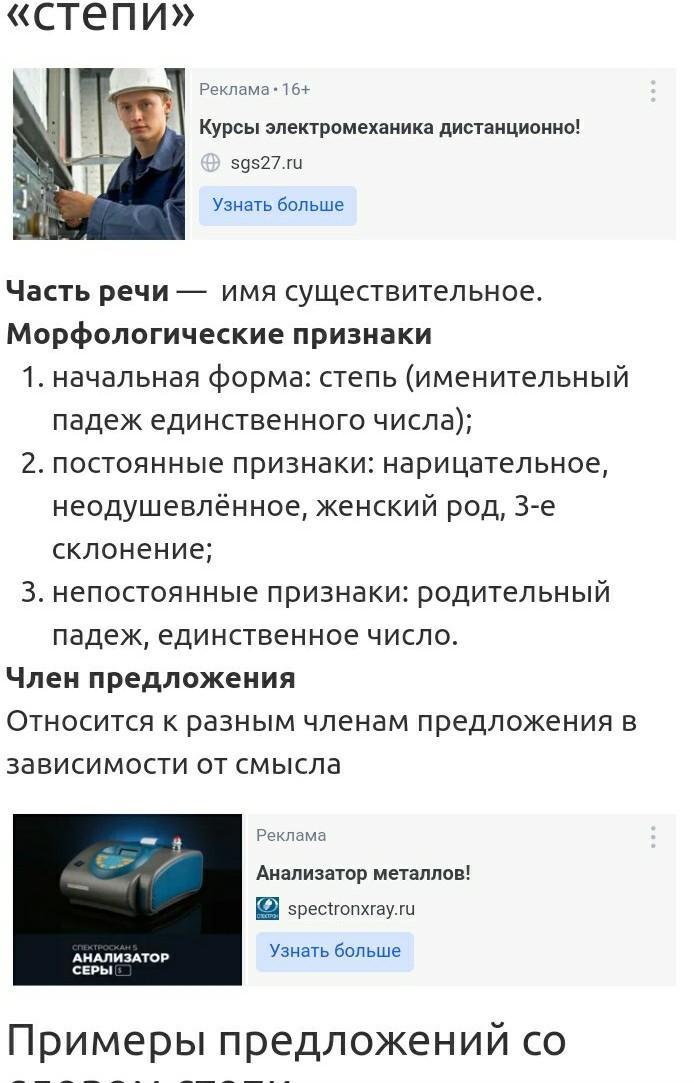Open the sulfur analyzer ad picture
Viewport: 694px width, 1083px height.
point(127,899)
